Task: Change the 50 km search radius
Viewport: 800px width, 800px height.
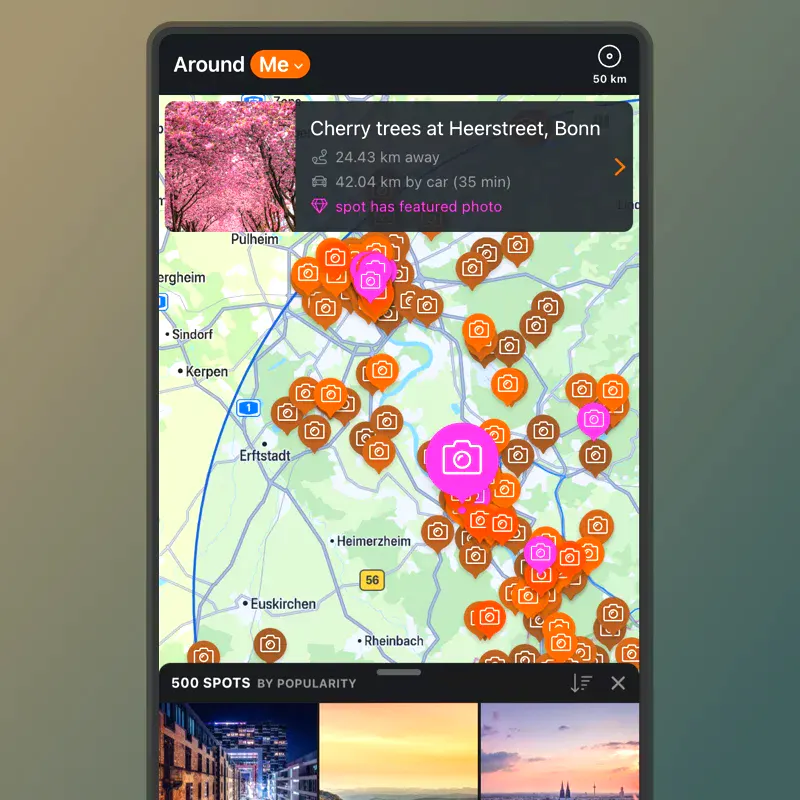Action: point(609,64)
